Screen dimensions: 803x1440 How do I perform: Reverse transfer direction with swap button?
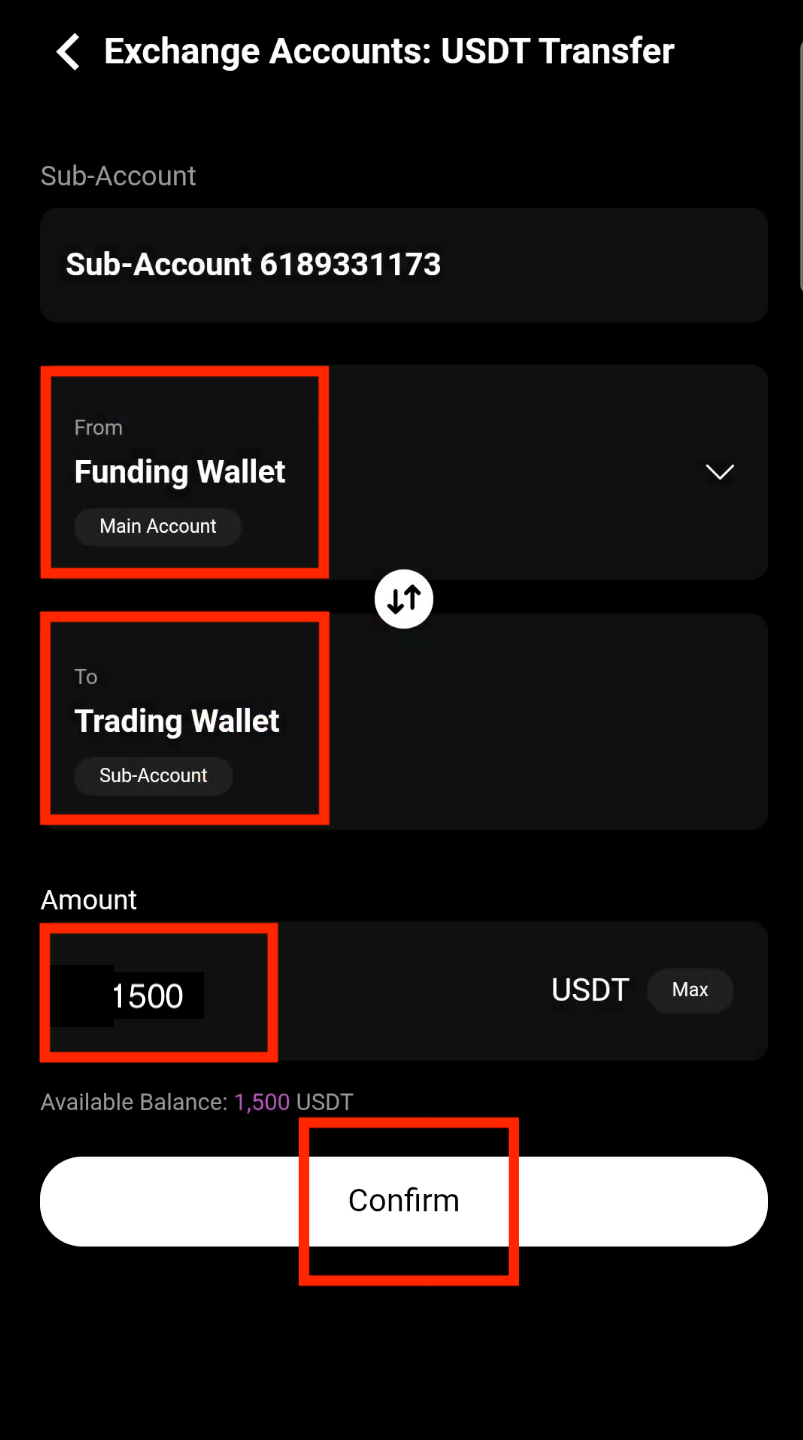point(403,598)
